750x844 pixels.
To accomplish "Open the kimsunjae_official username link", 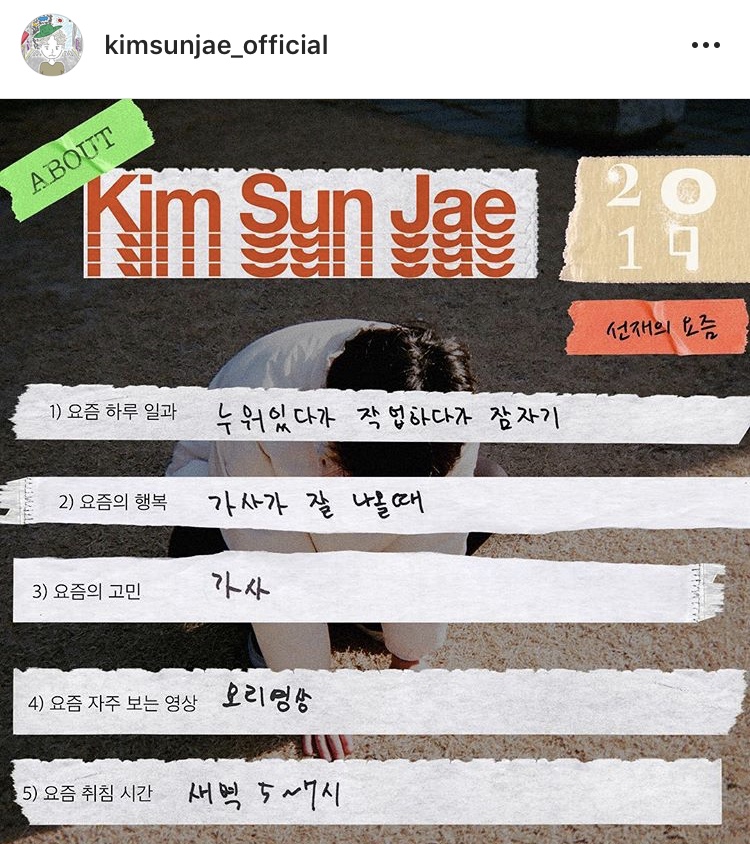I will pos(216,45).
